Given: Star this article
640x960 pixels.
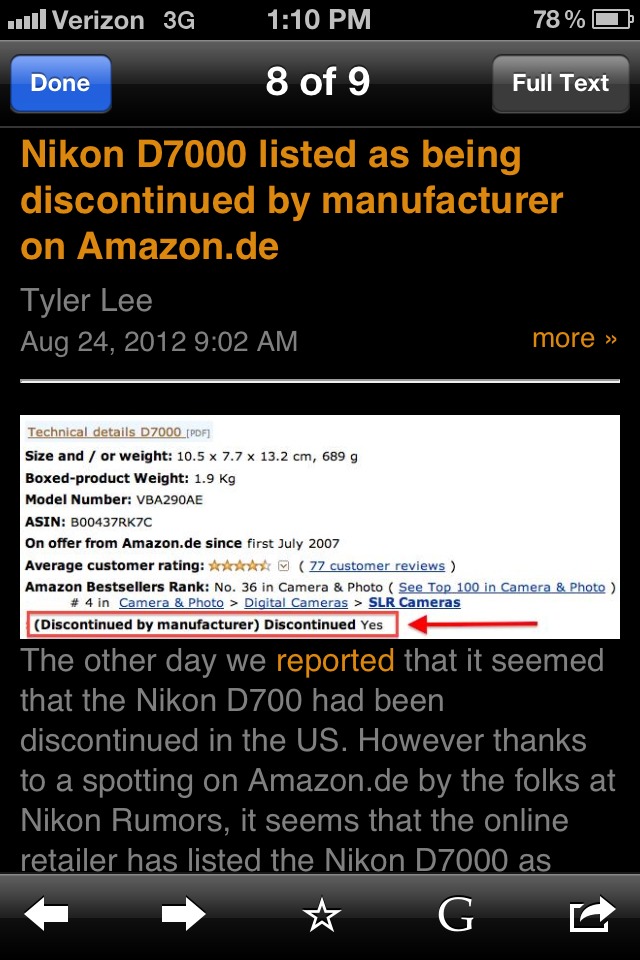Looking at the screenshot, I should point(321,914).
